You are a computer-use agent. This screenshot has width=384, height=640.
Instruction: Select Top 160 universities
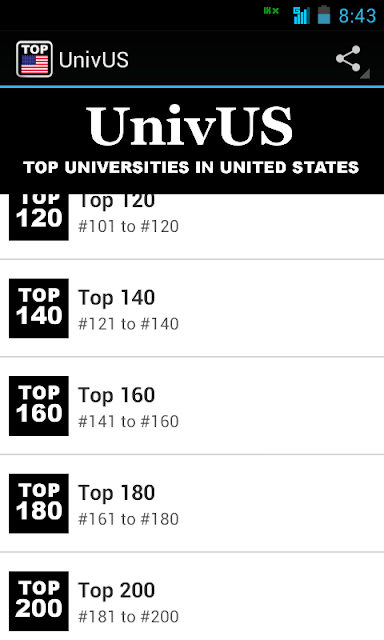click(x=192, y=406)
